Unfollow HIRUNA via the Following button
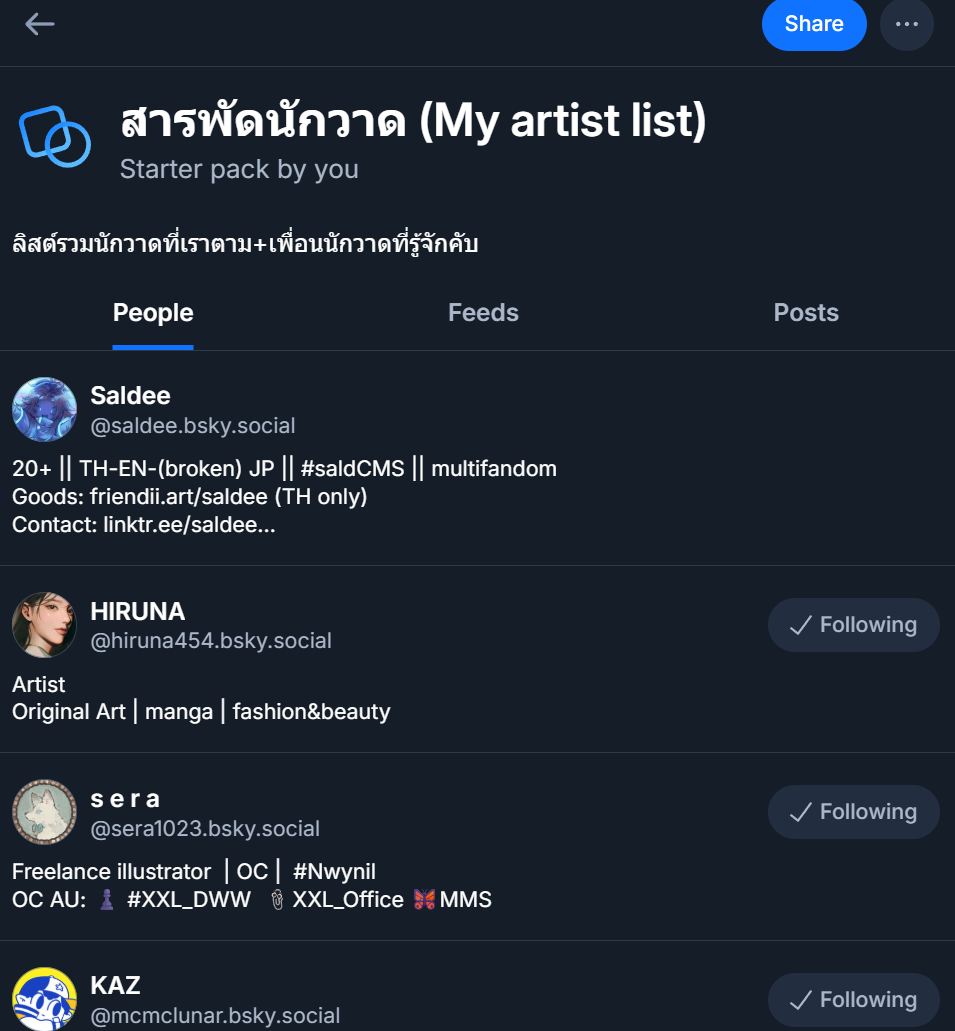The image size is (955, 1031). [x=853, y=625]
